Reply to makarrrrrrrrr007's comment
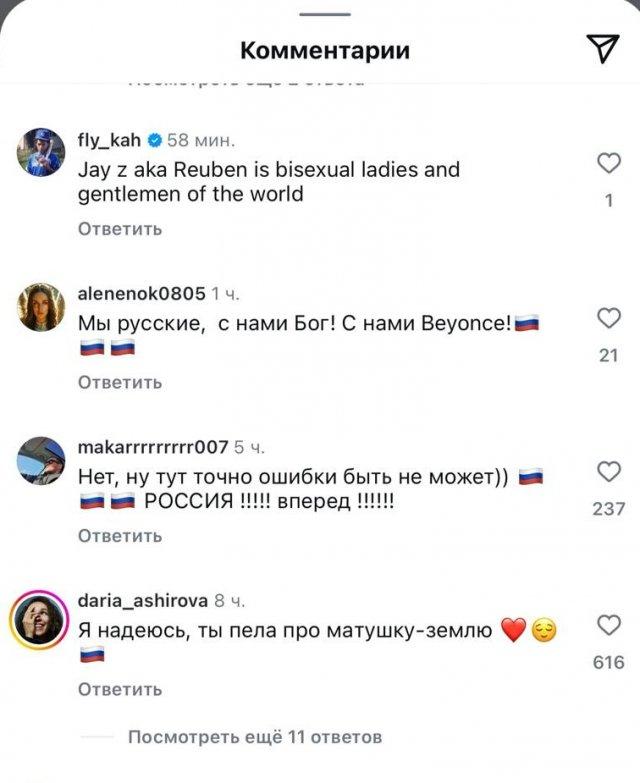This screenshot has height=783, width=640. point(120,536)
